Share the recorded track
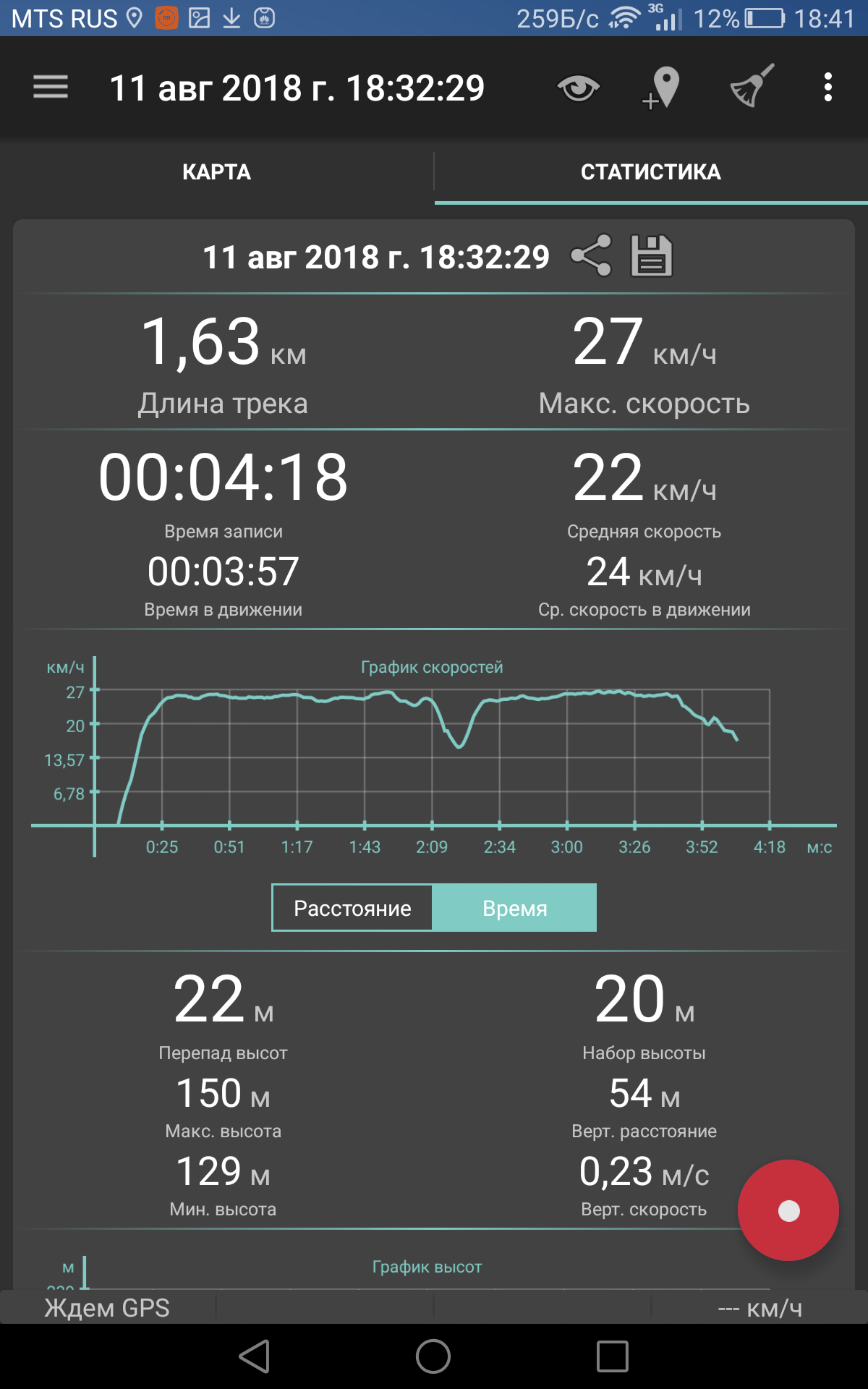This screenshot has width=868, height=1389. [591, 255]
